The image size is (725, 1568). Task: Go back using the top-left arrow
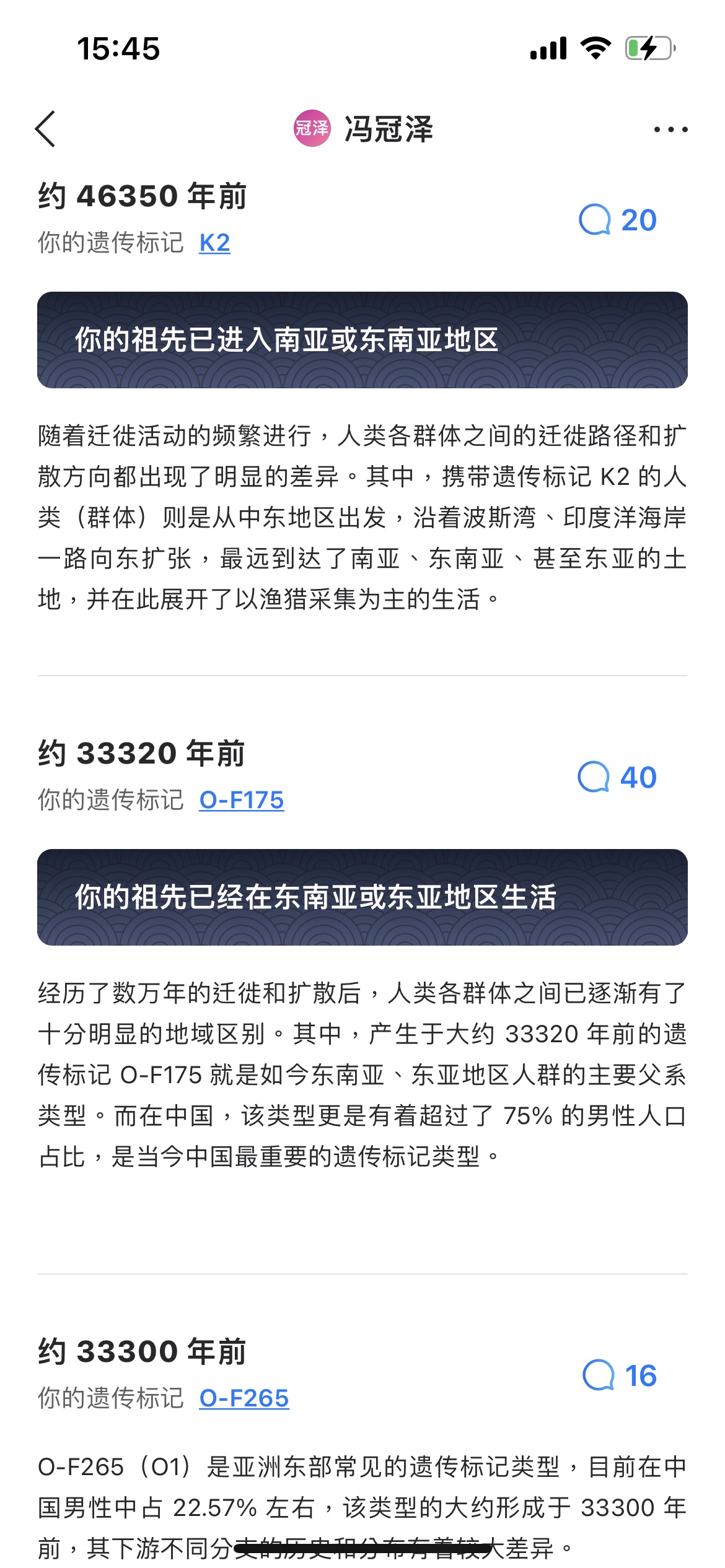pyautogui.click(x=46, y=129)
